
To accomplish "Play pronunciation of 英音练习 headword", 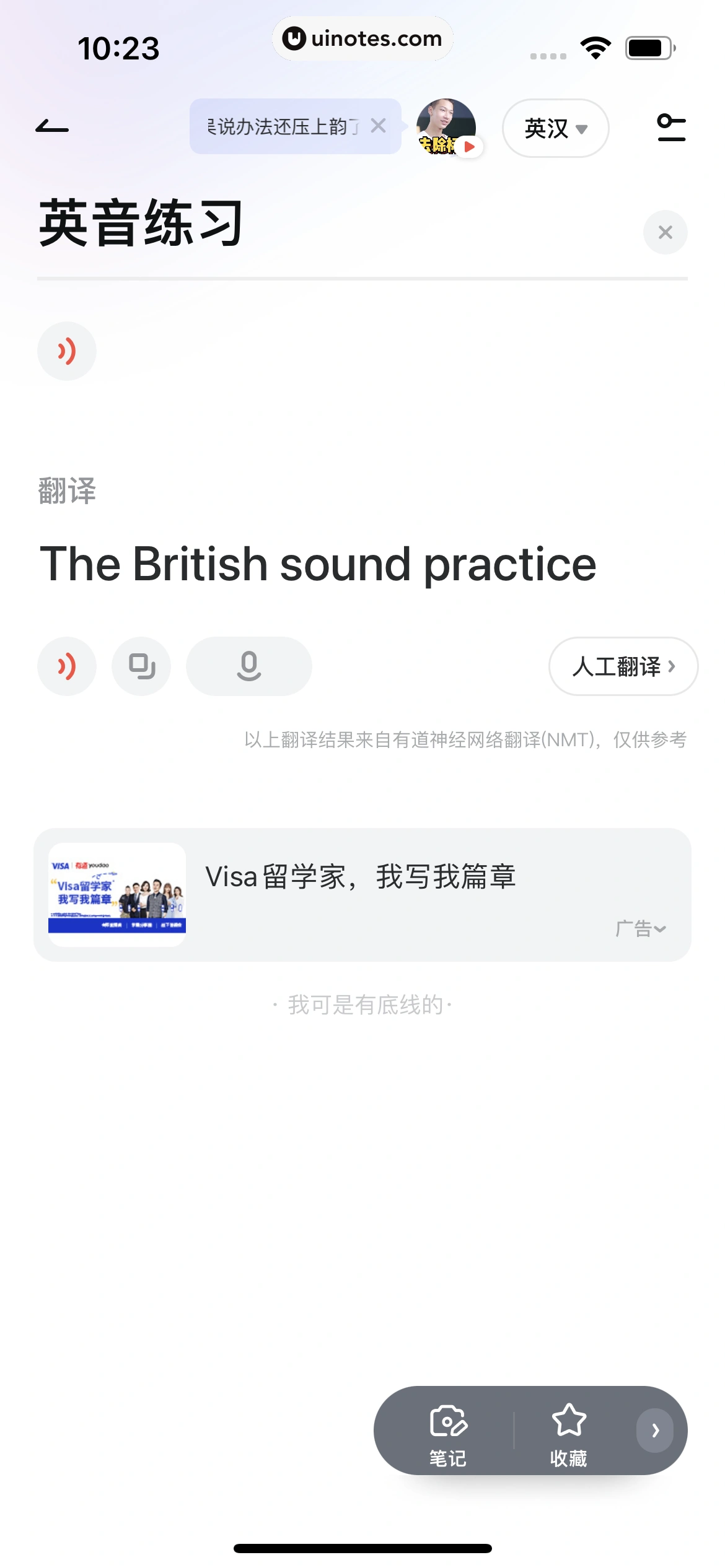I will coord(66,351).
